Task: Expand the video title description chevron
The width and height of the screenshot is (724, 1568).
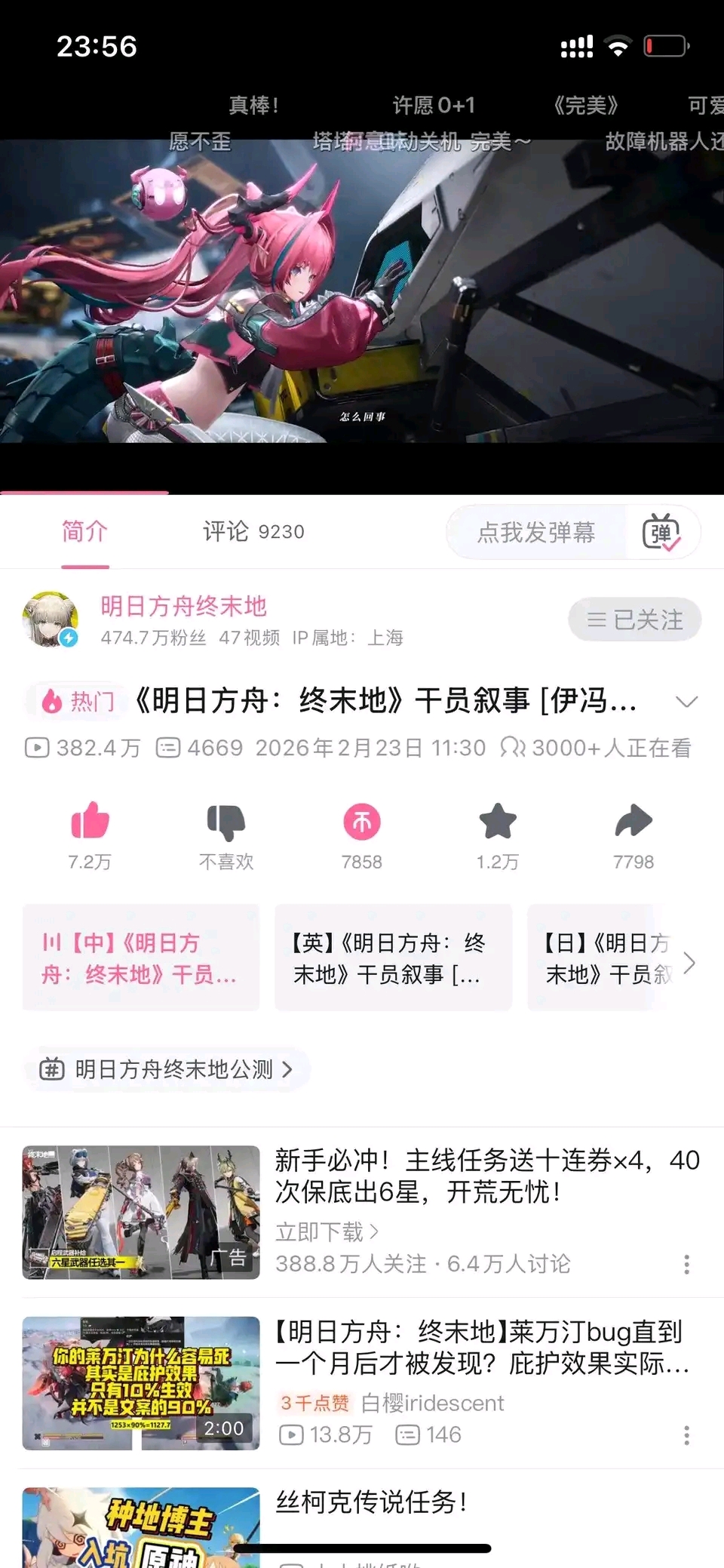Action: click(x=686, y=702)
